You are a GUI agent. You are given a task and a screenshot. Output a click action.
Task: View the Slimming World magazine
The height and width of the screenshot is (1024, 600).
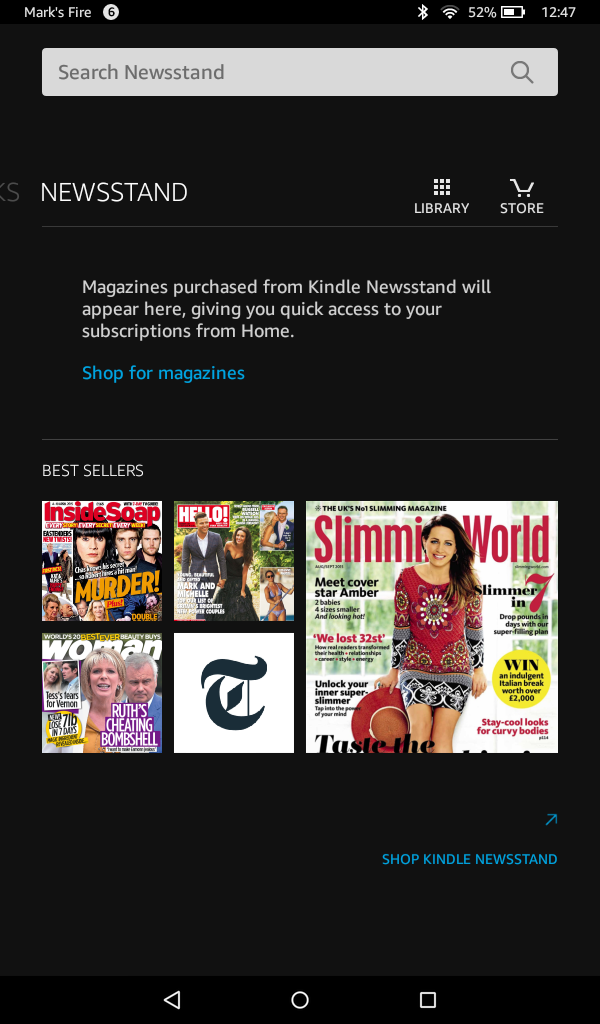432,627
